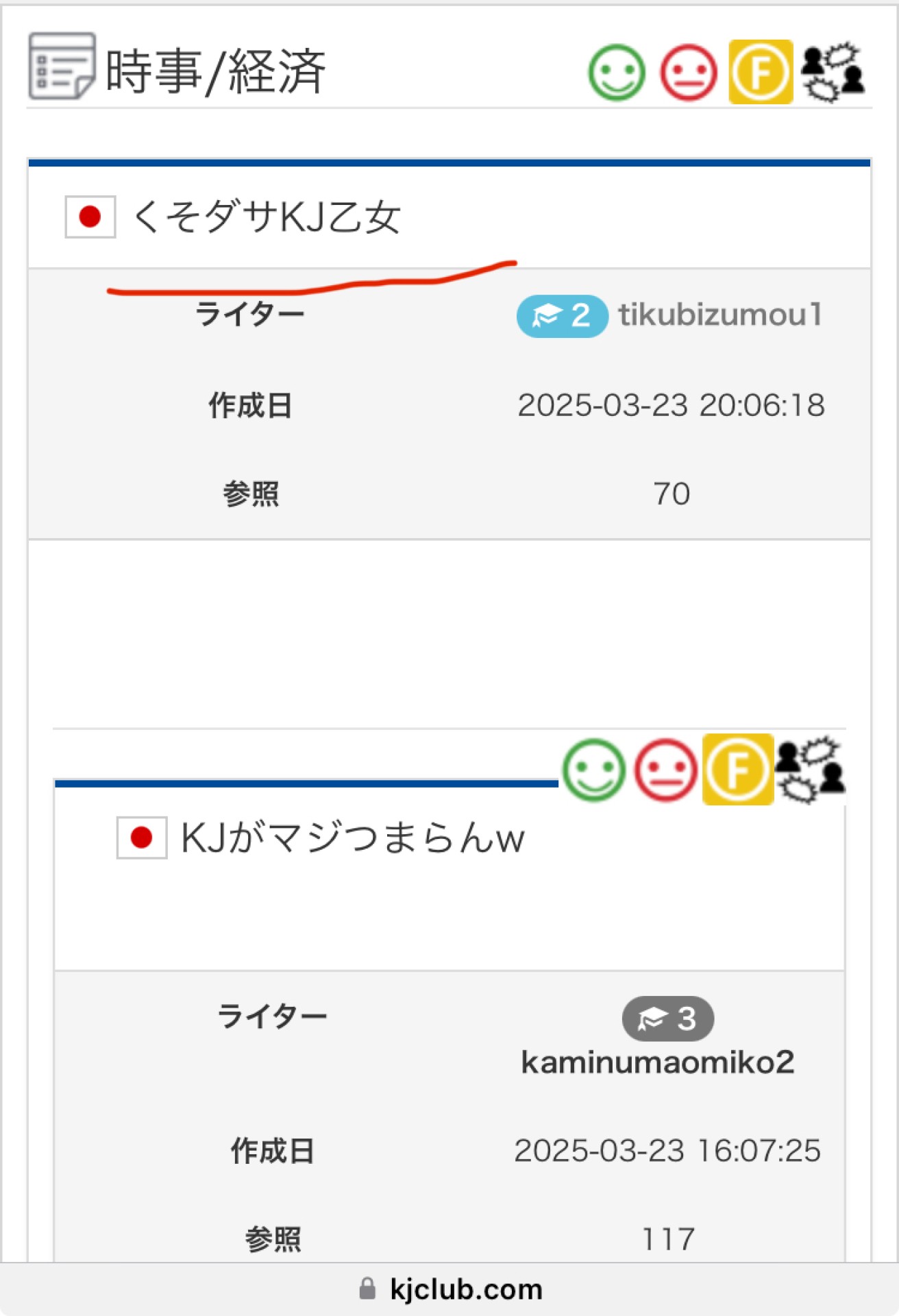The width and height of the screenshot is (899, 1316).
Task: Tap the red neutral face icon in the top header
Action: 689,73
